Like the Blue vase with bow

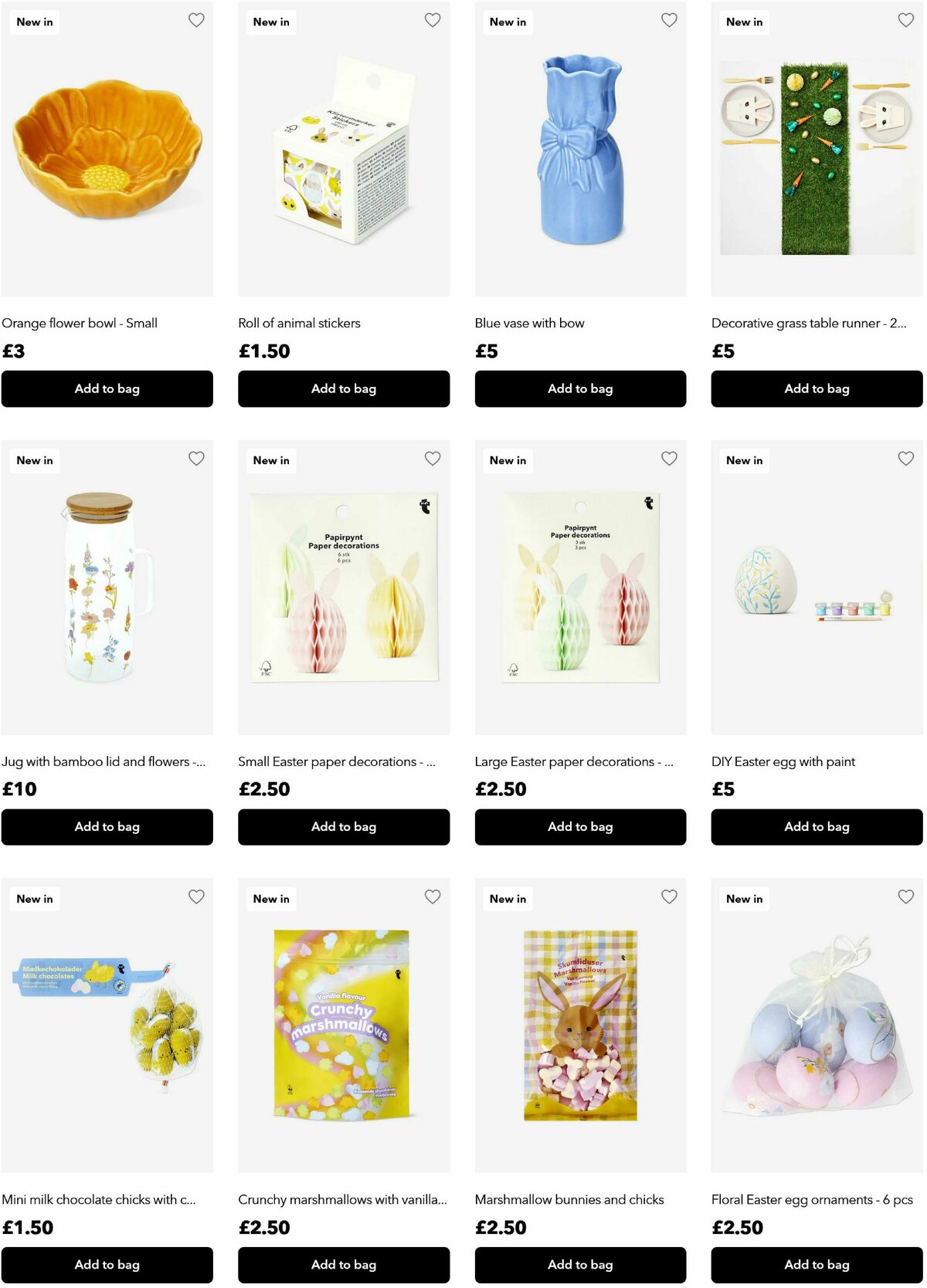[669, 20]
